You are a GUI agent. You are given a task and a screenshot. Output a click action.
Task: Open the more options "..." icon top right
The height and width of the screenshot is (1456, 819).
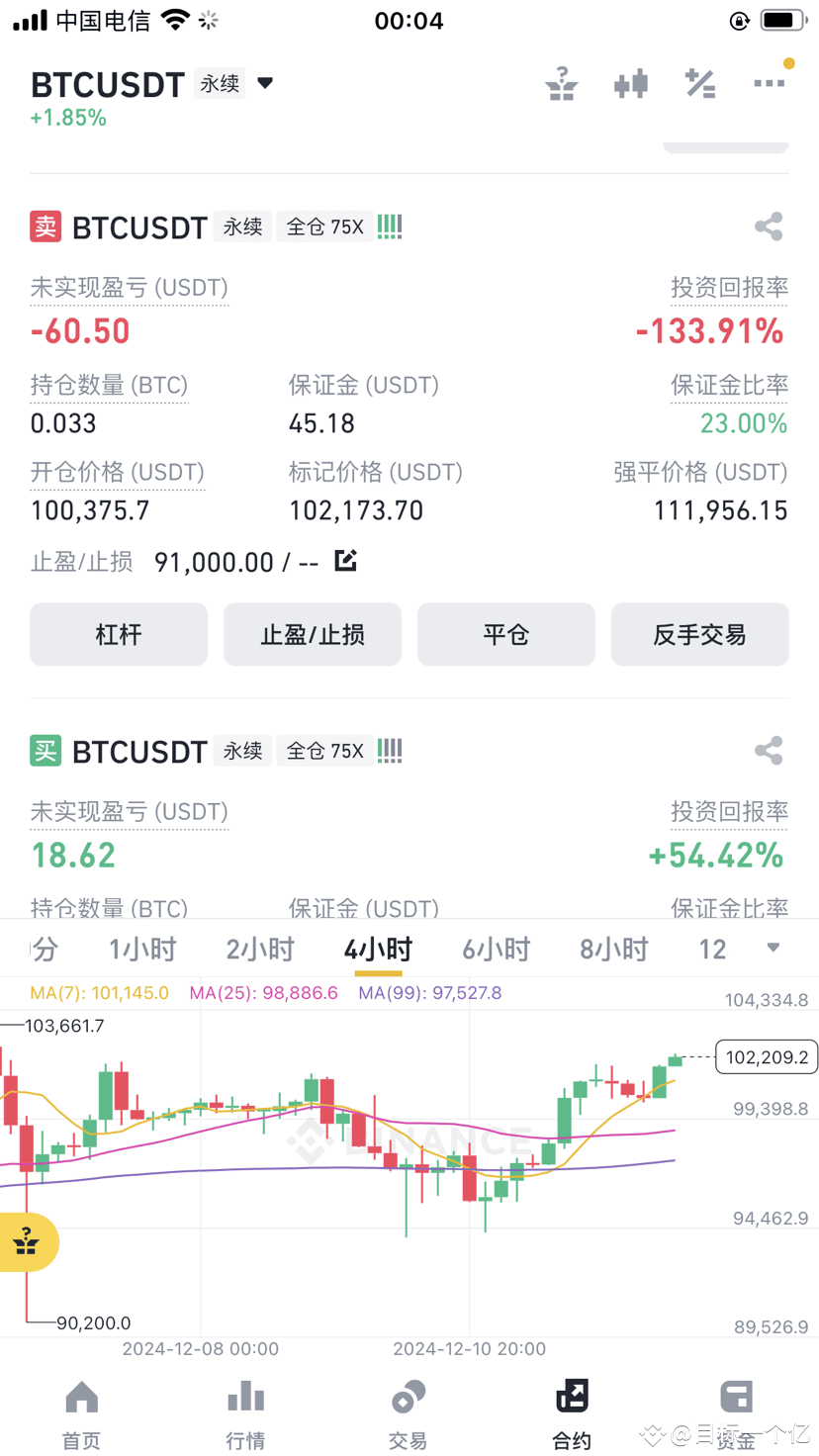point(770,84)
